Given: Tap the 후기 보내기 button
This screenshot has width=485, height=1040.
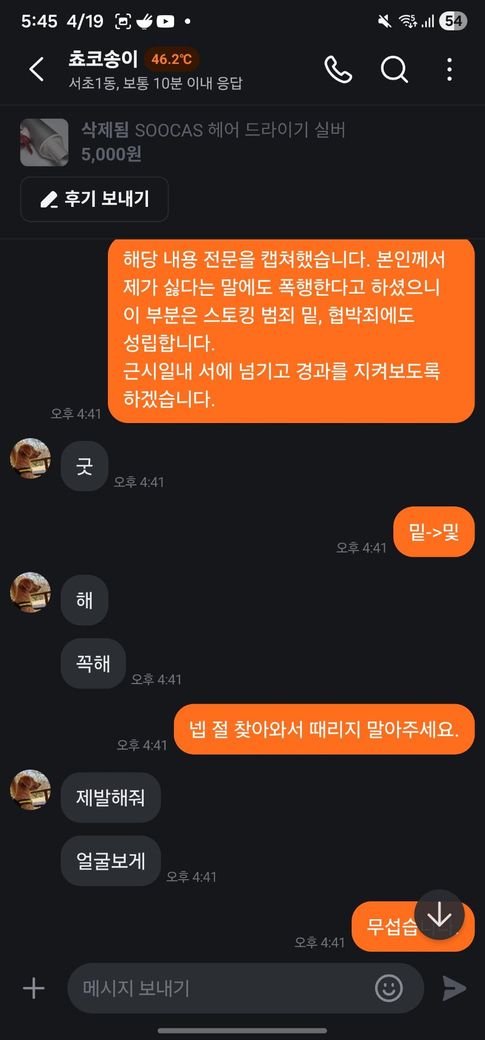Looking at the screenshot, I should coord(94,199).
